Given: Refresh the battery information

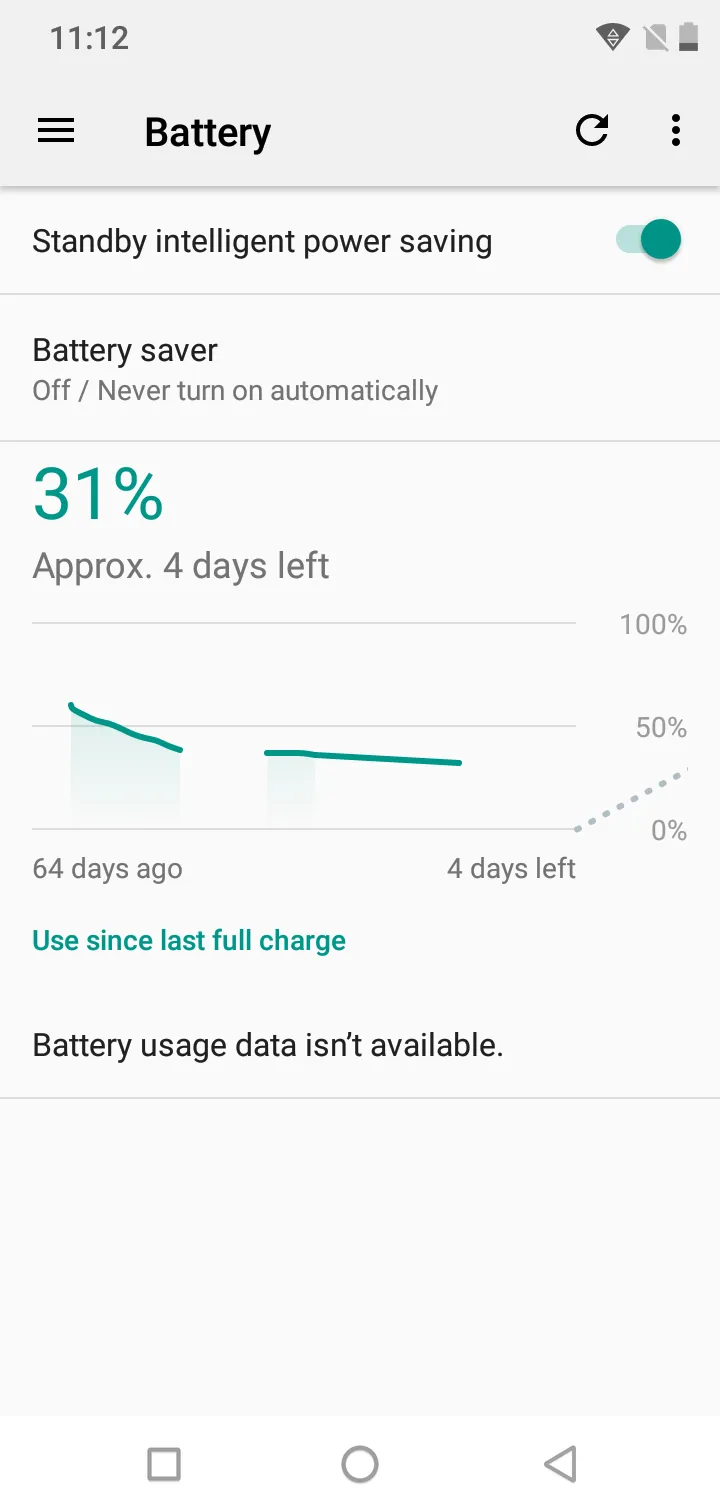Looking at the screenshot, I should point(592,130).
